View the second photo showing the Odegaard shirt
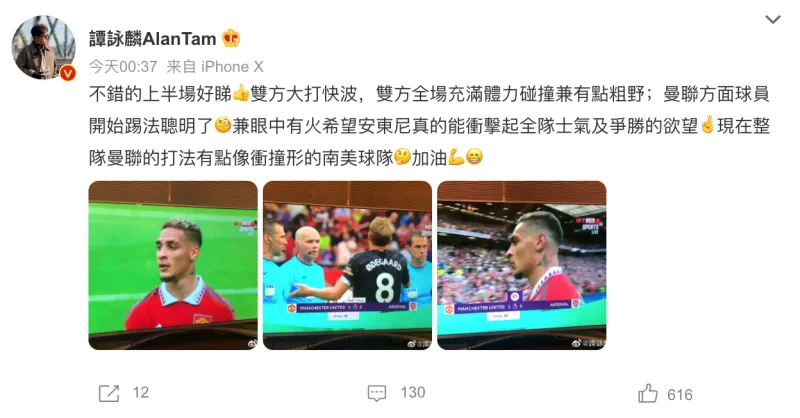800x418 pixels. coord(346,265)
